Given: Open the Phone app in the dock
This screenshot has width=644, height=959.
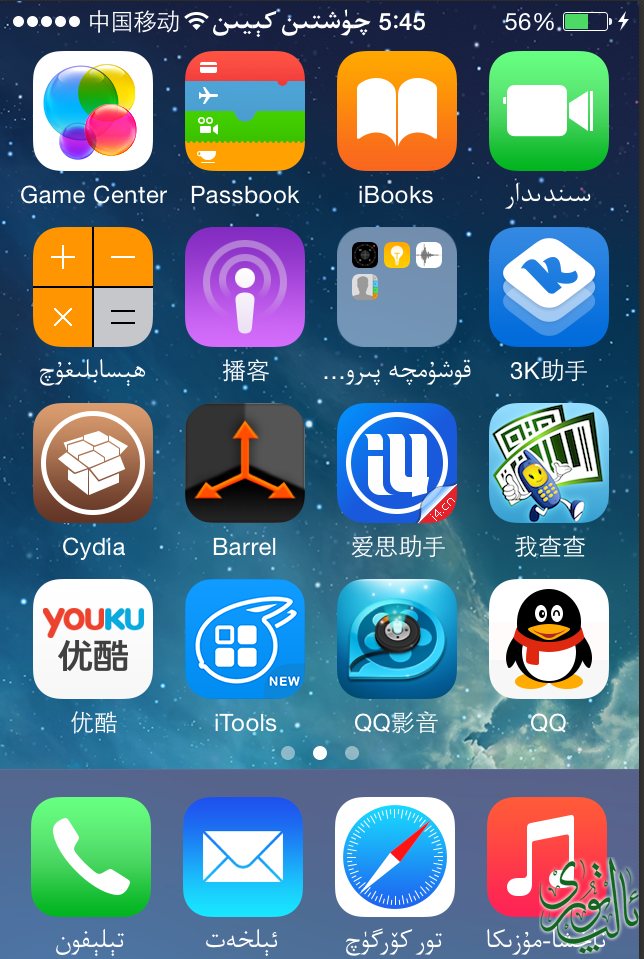Looking at the screenshot, I should (91, 857).
